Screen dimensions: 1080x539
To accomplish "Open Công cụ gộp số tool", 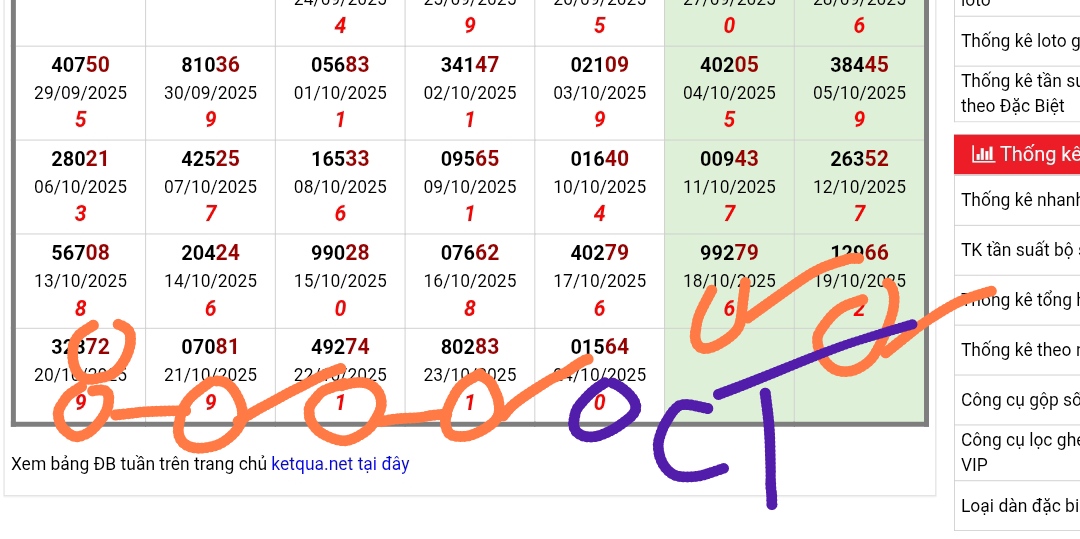I will click(1020, 400).
